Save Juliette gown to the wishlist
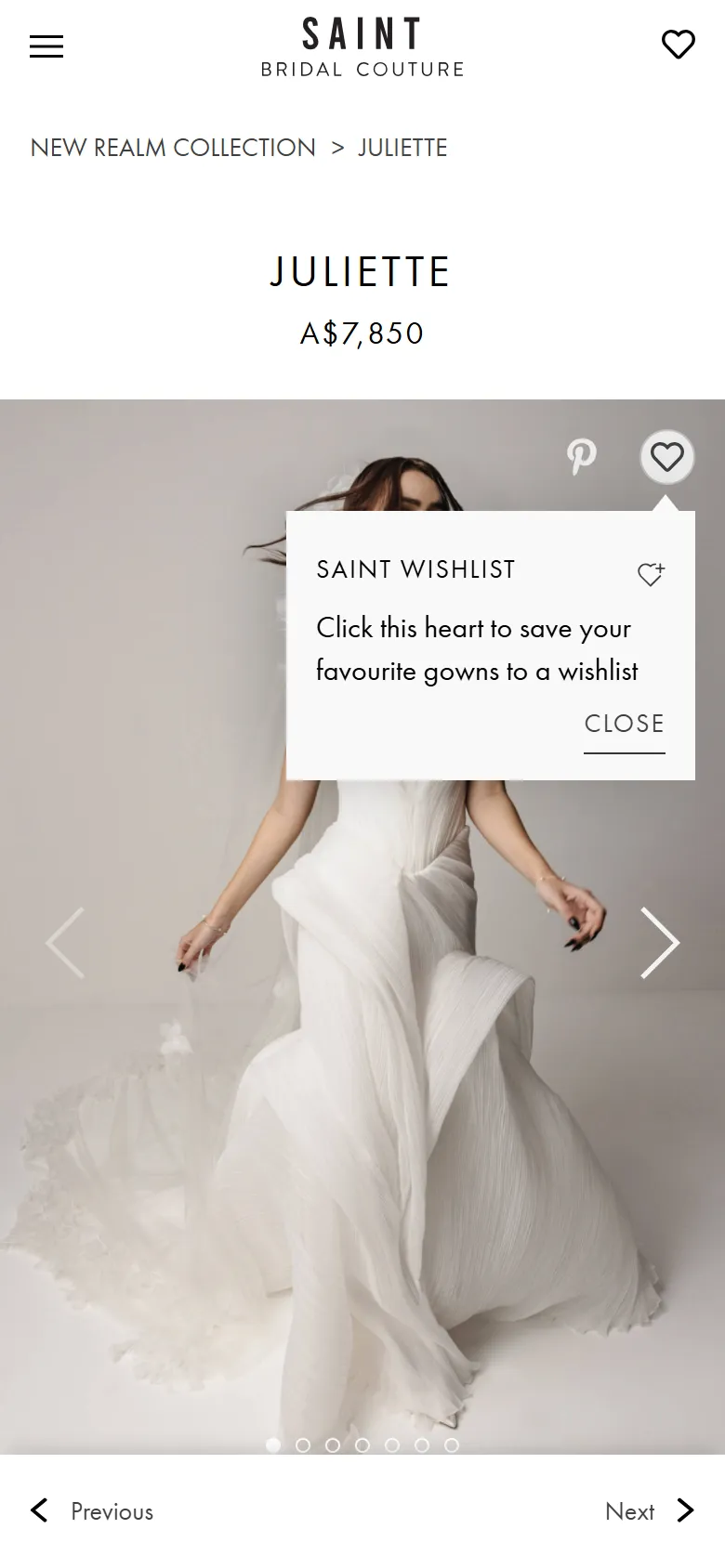This screenshot has height=1568, width=725. [x=666, y=457]
